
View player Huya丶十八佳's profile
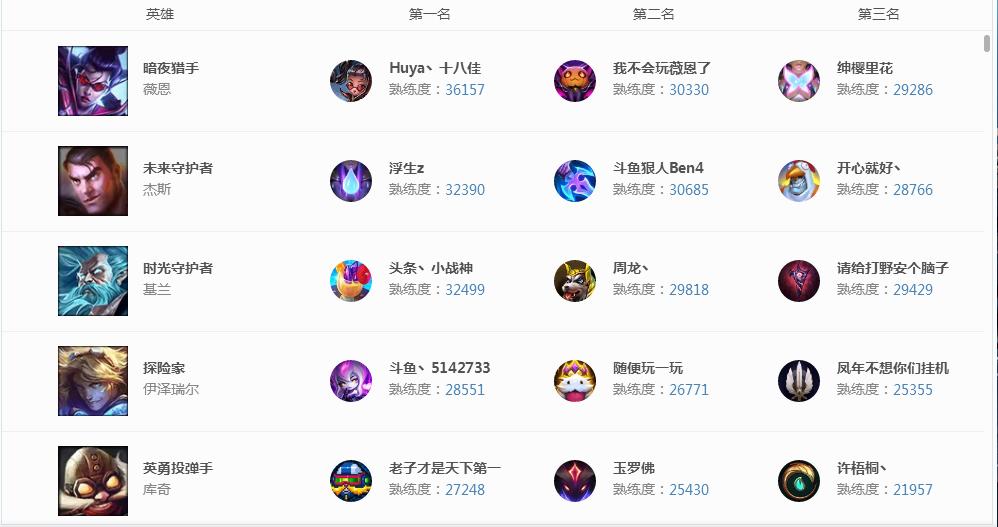pyautogui.click(x=434, y=68)
